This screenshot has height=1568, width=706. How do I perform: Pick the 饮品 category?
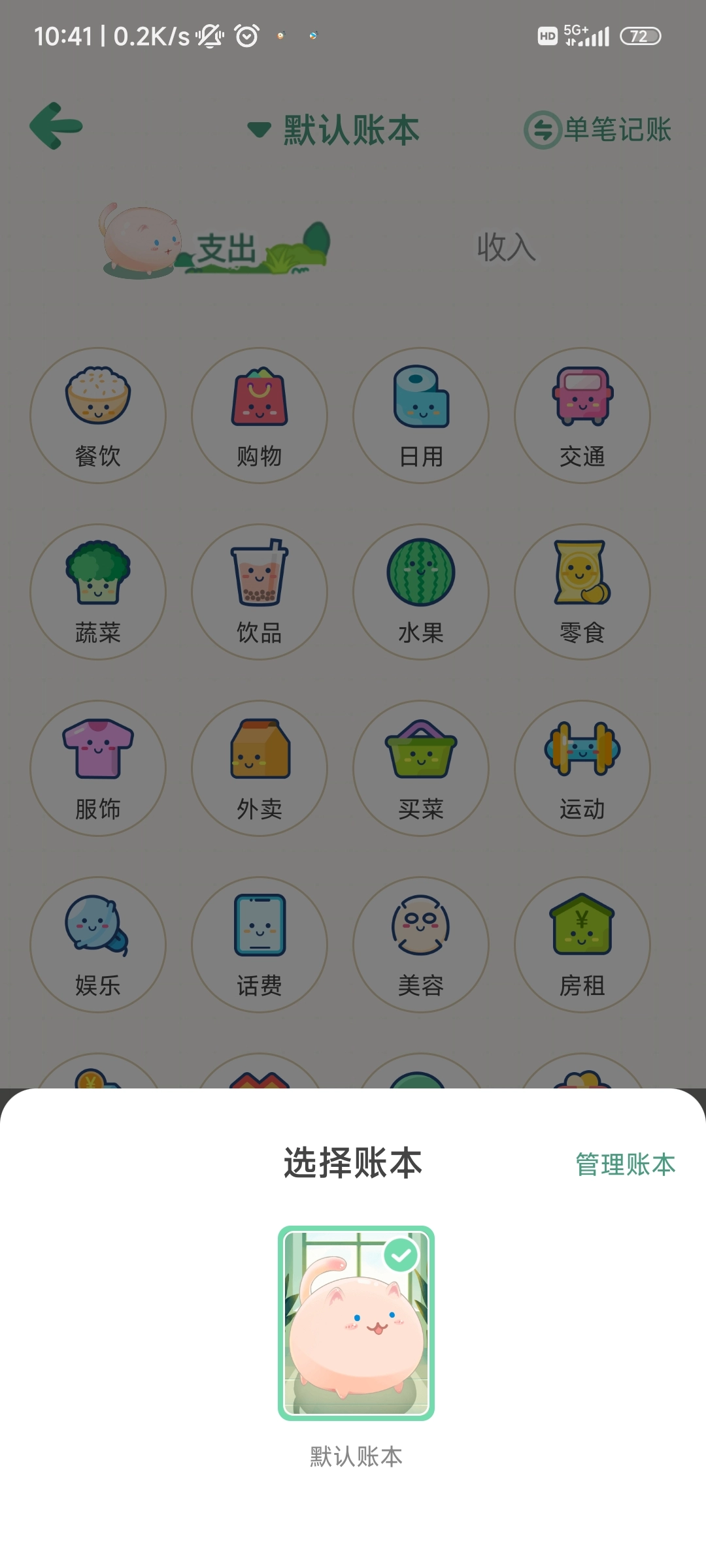[260, 592]
